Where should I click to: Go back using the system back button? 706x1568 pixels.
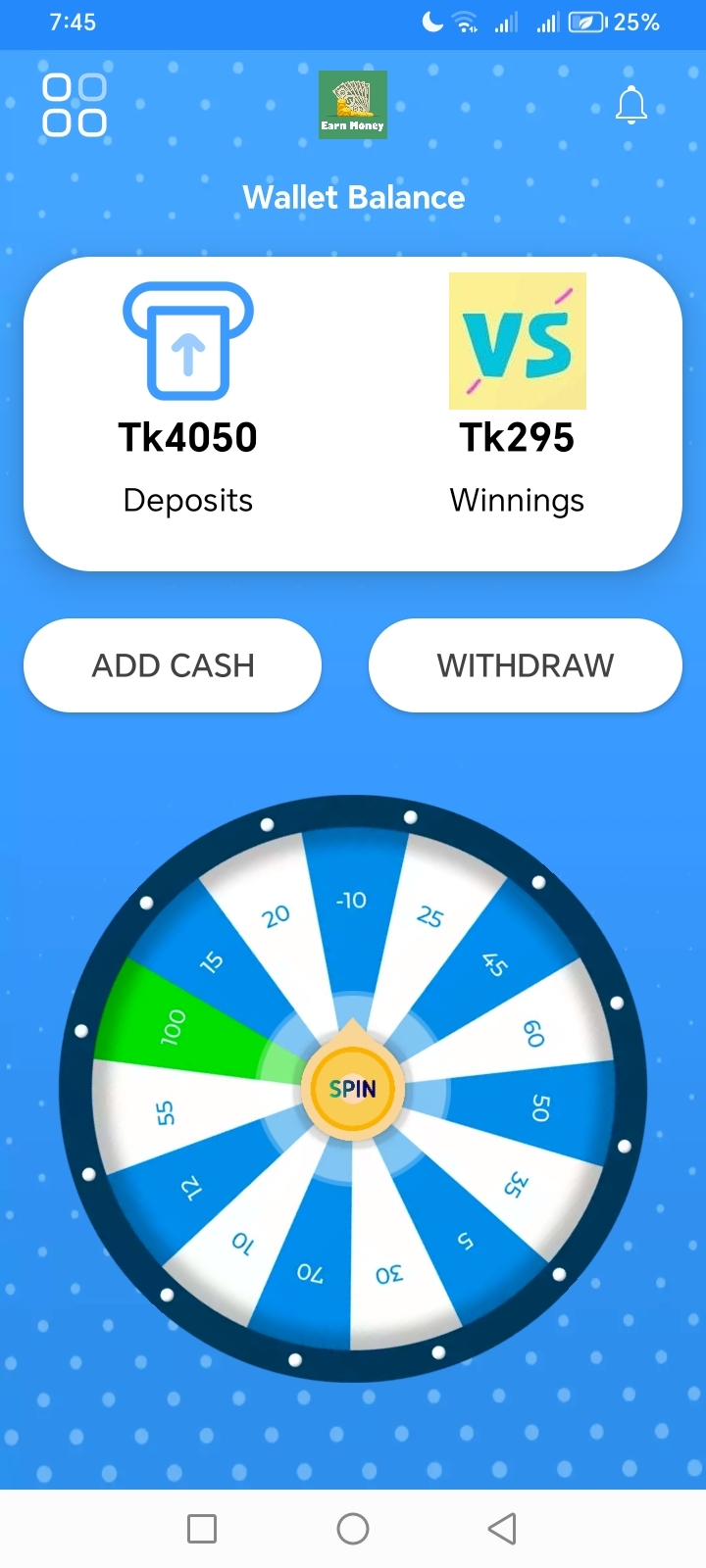(x=502, y=1529)
